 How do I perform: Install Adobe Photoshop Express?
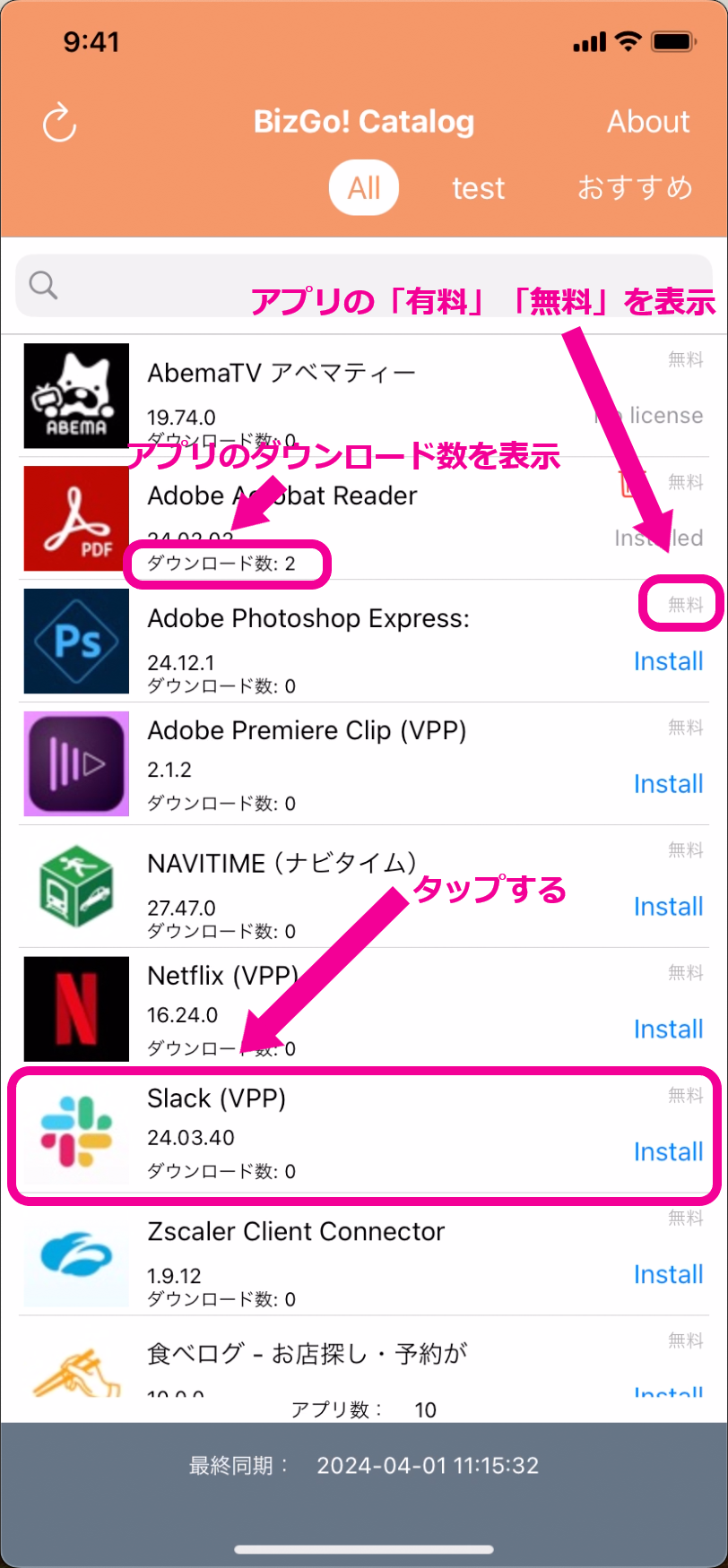[668, 661]
